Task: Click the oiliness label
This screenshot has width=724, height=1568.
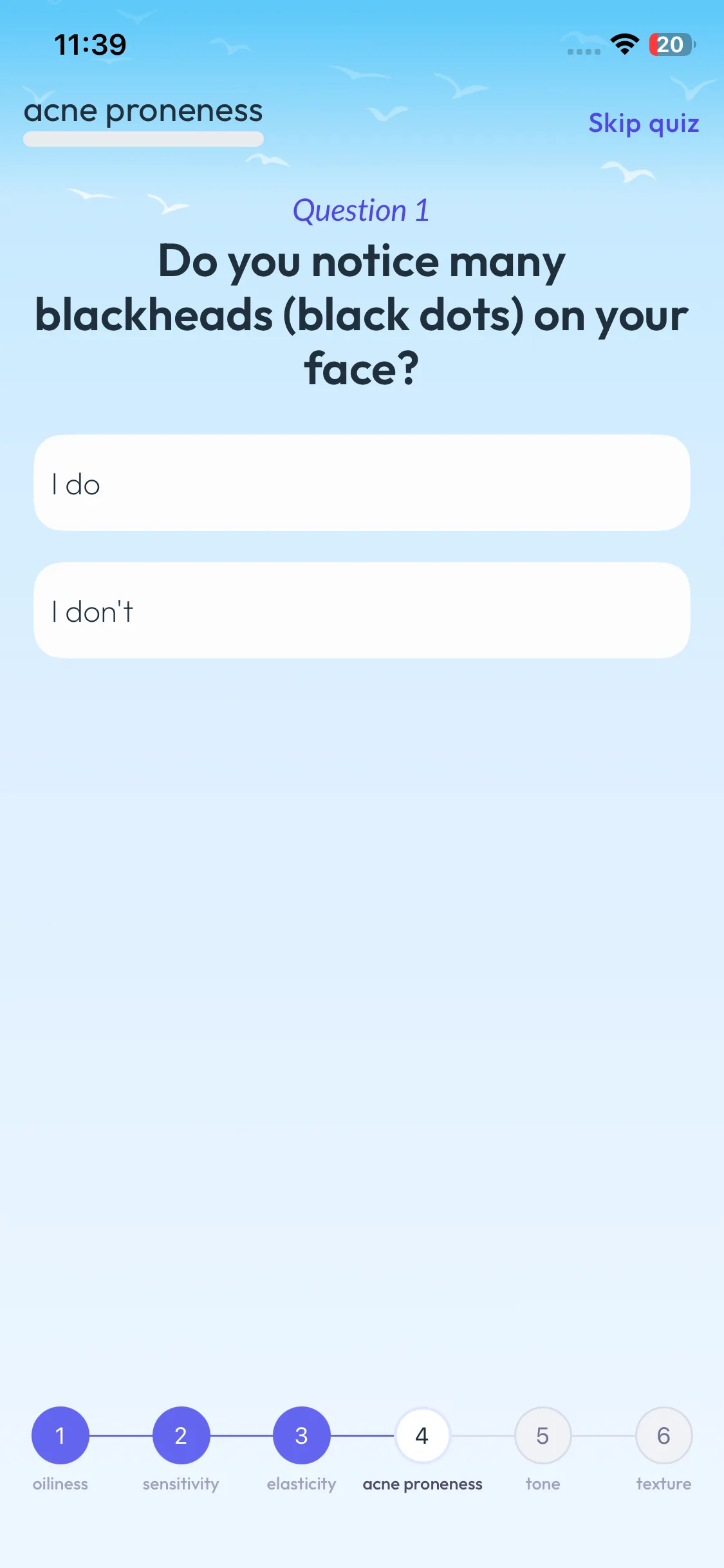Action: pos(60,1484)
